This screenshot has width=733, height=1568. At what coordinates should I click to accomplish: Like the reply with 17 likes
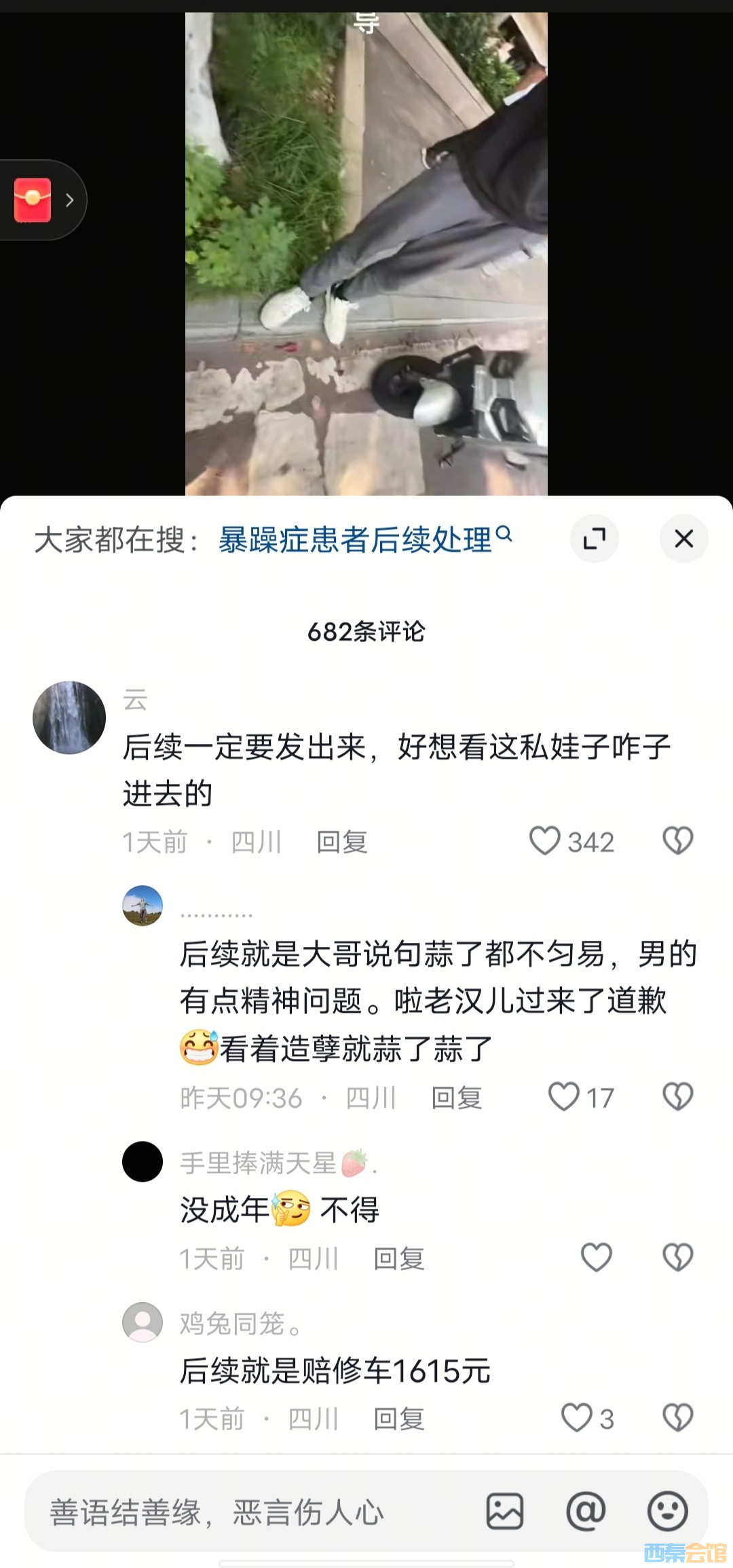point(563,1097)
